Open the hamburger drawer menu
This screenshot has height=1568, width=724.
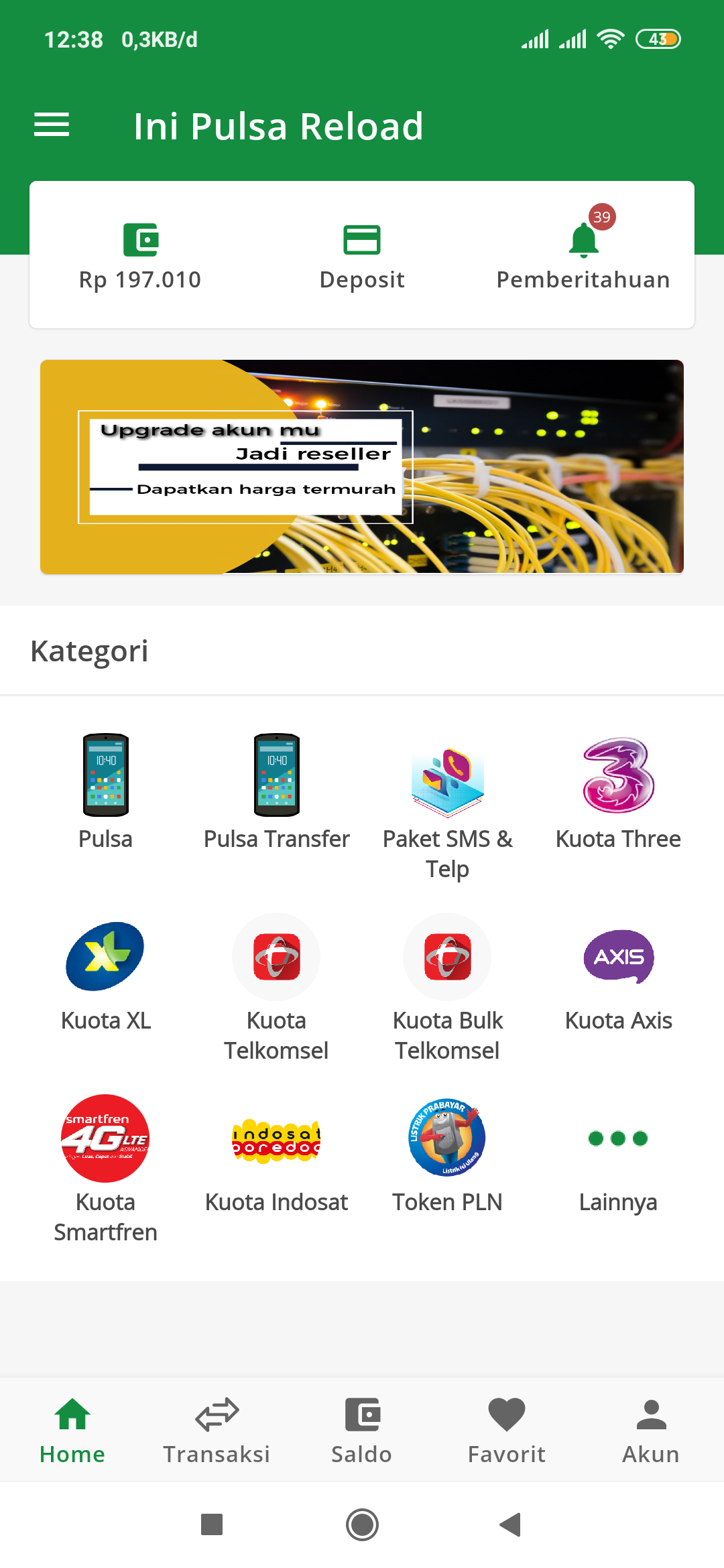52,125
